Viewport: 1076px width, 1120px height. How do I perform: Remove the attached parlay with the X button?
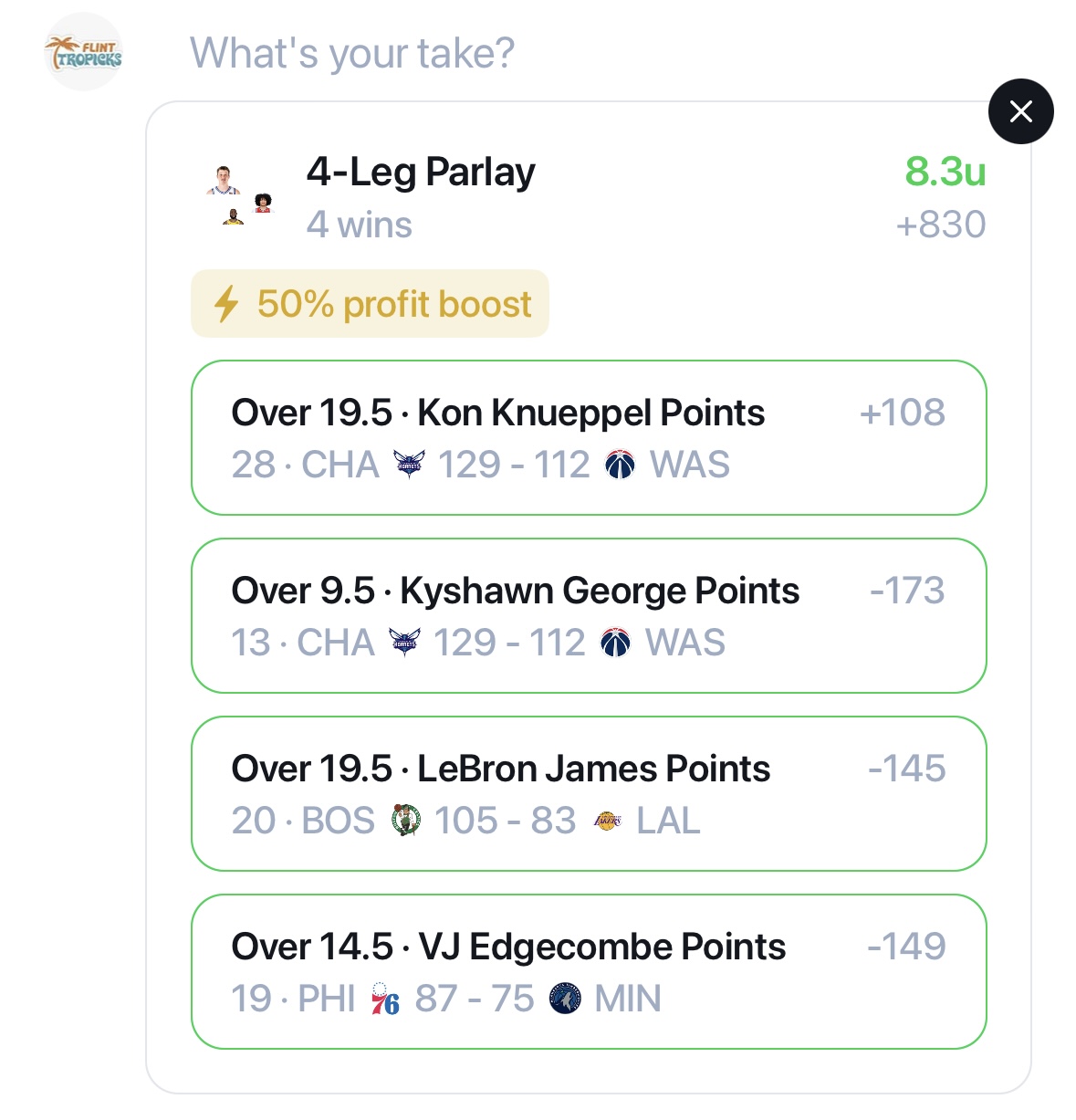pos(1020,111)
